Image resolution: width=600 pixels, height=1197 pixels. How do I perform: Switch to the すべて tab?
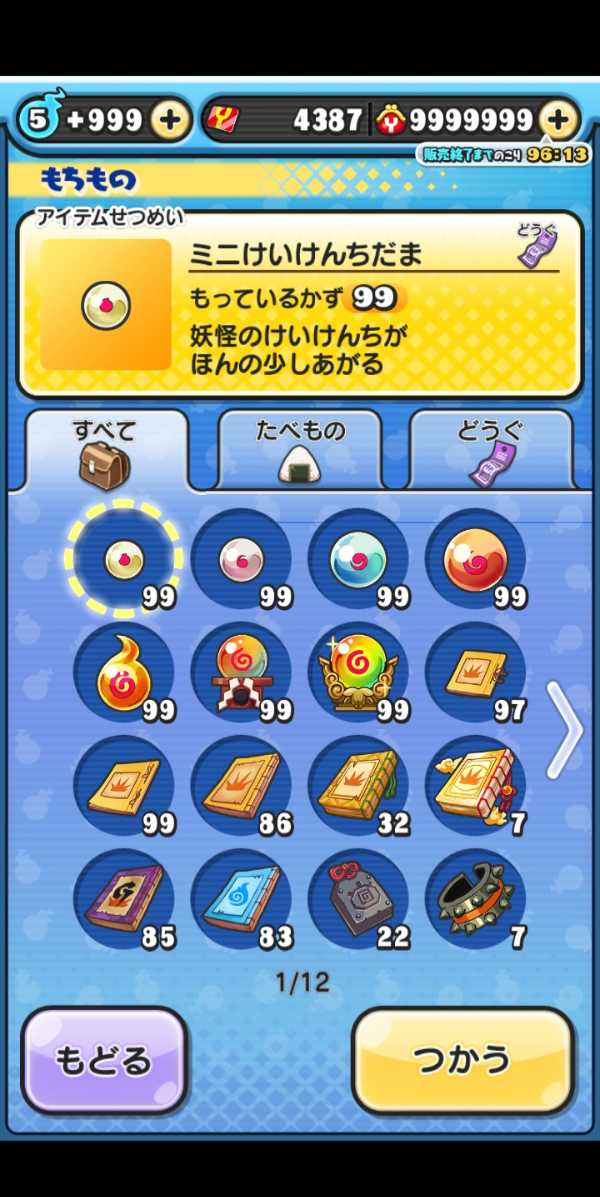point(105,451)
